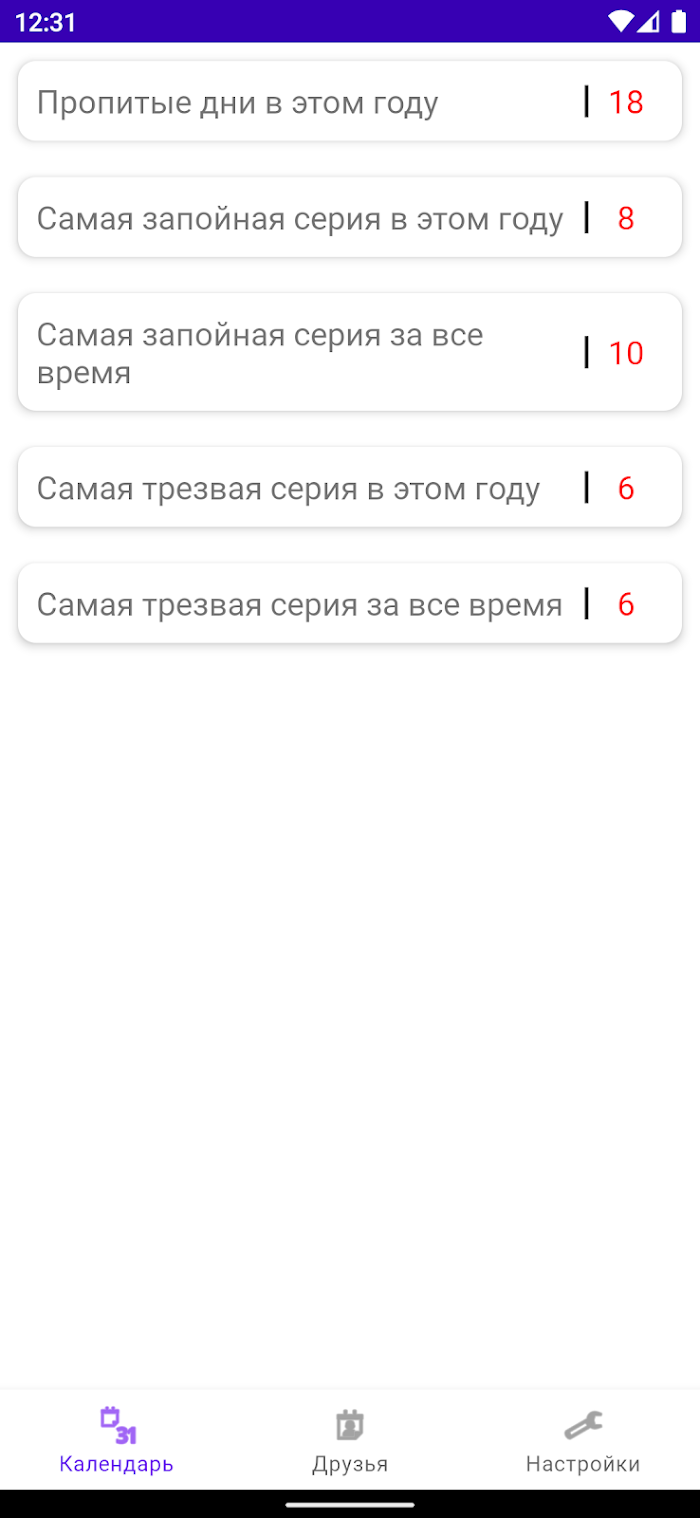Open the Друзья tab

pyautogui.click(x=350, y=1440)
